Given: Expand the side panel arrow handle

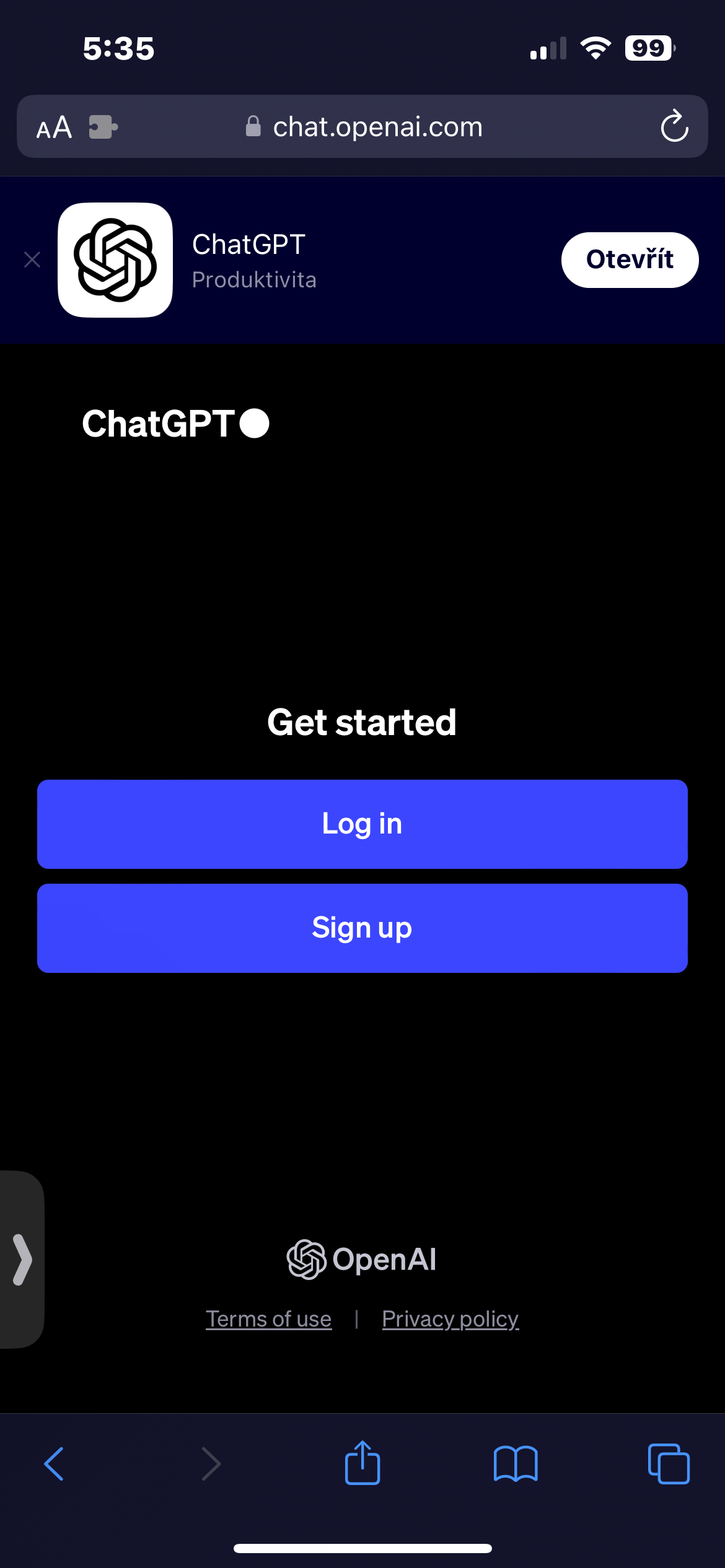Looking at the screenshot, I should (22, 1260).
